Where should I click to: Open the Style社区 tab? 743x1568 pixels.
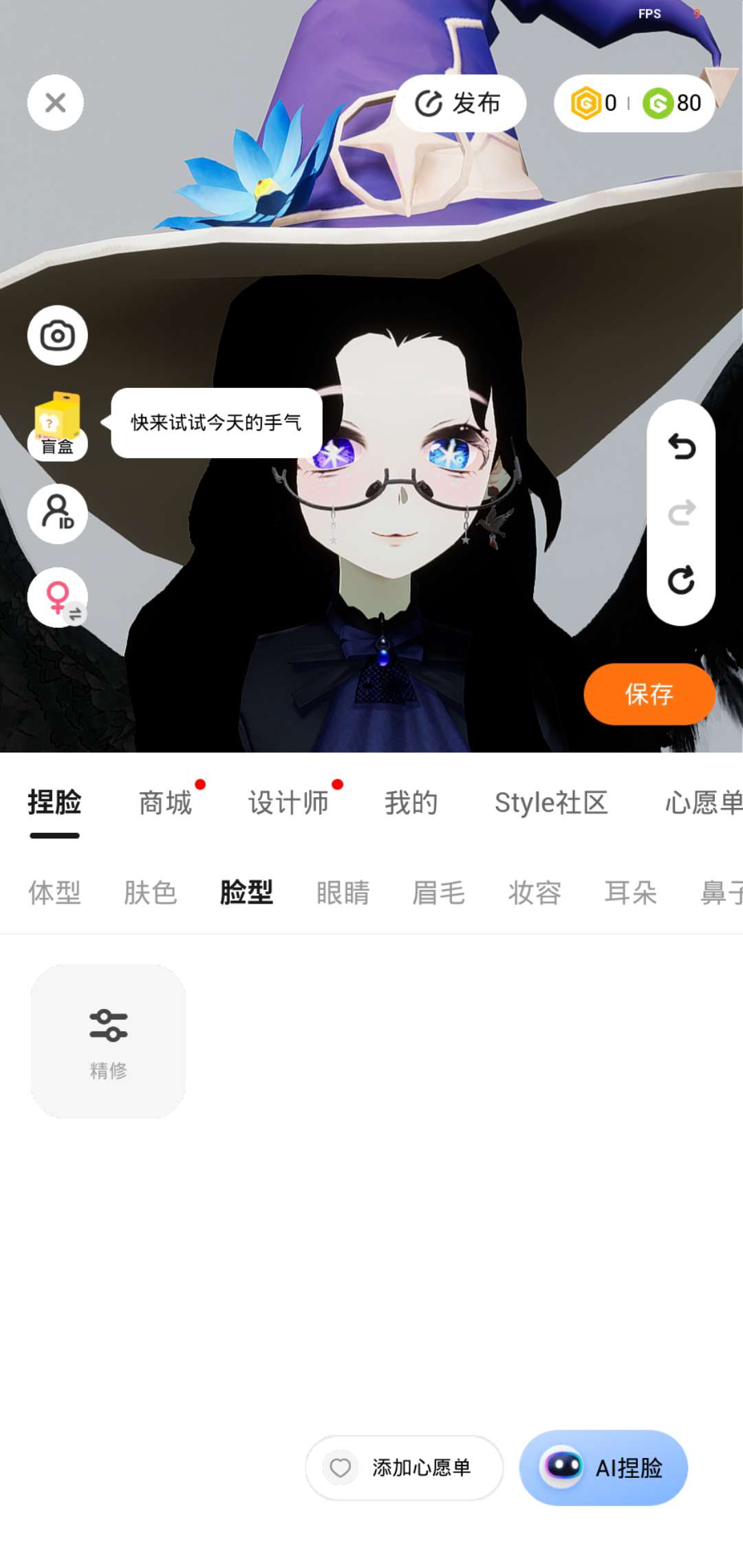[551, 803]
